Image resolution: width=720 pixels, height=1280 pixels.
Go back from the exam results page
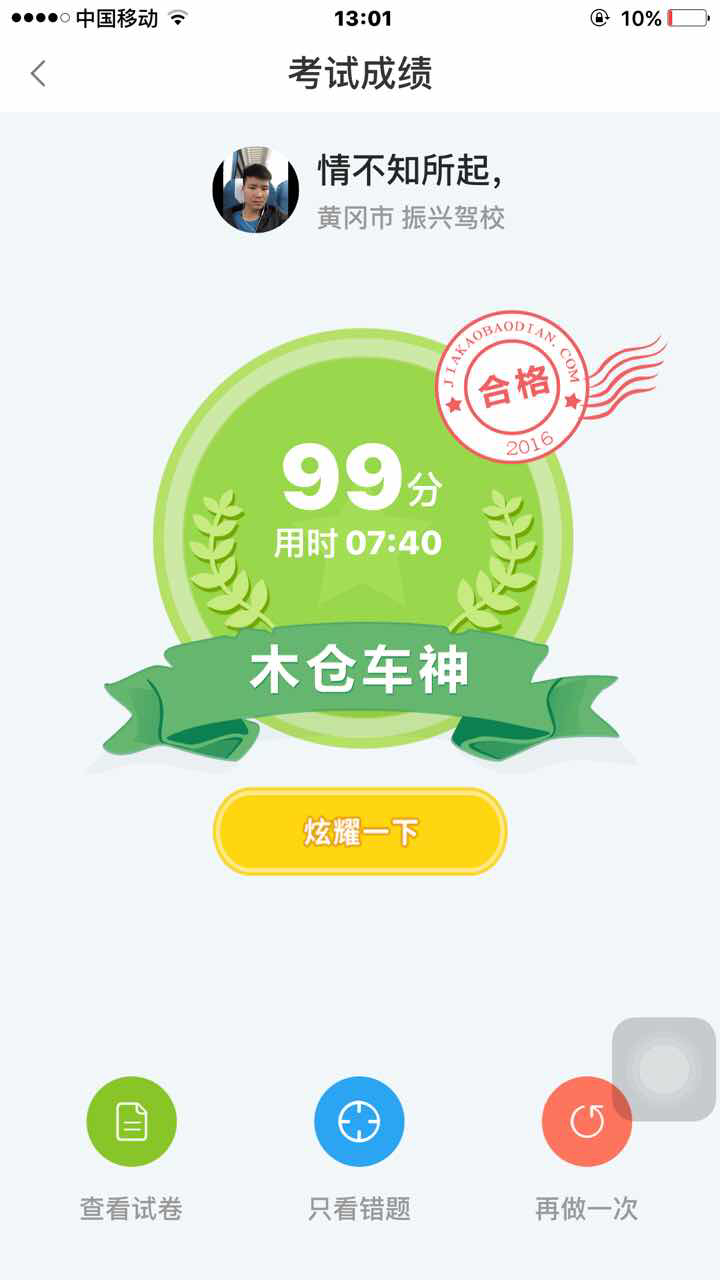point(38,73)
